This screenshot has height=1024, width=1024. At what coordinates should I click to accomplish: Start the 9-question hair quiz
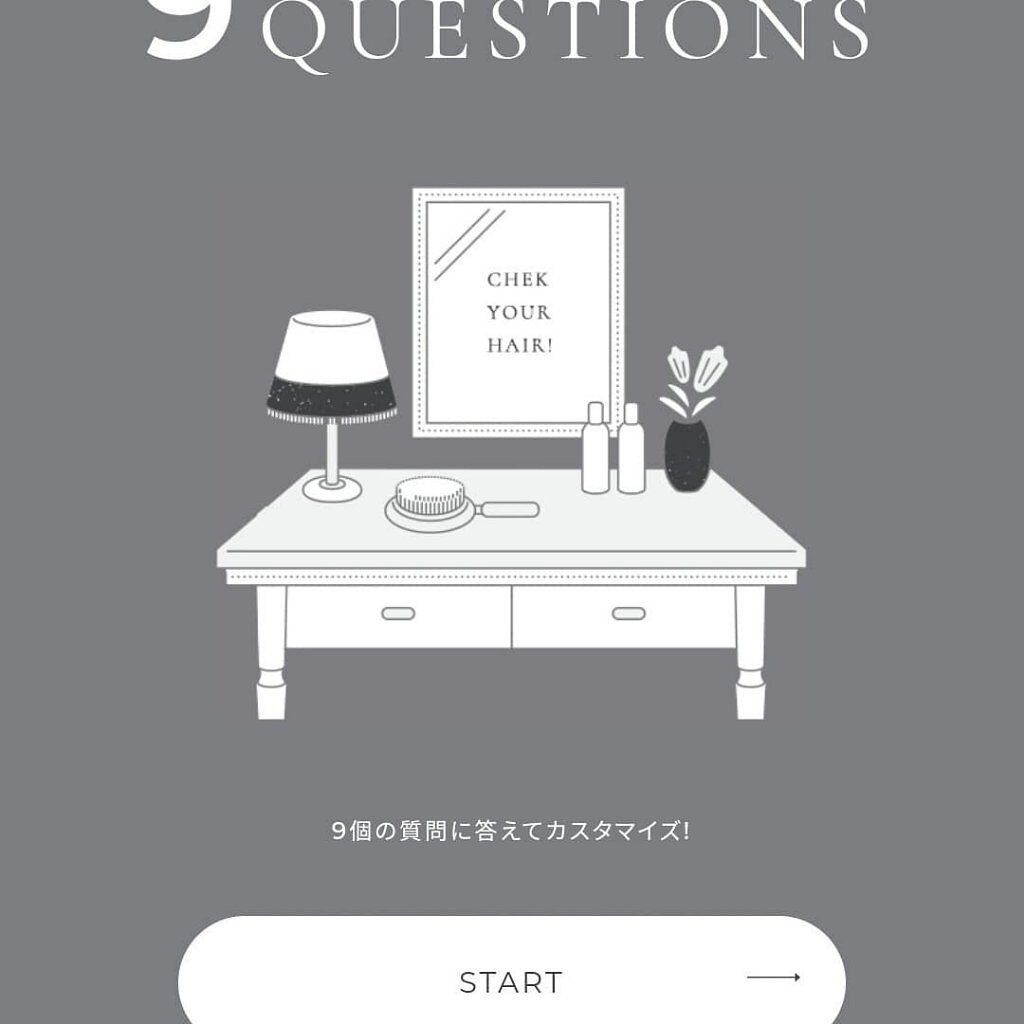tap(511, 973)
